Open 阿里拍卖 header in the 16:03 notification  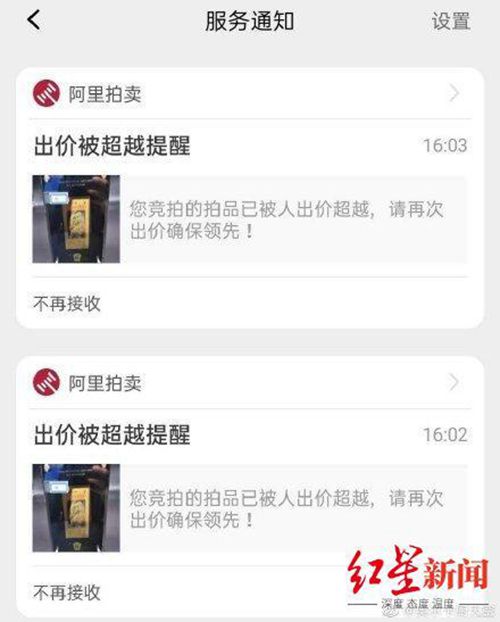pos(250,94)
